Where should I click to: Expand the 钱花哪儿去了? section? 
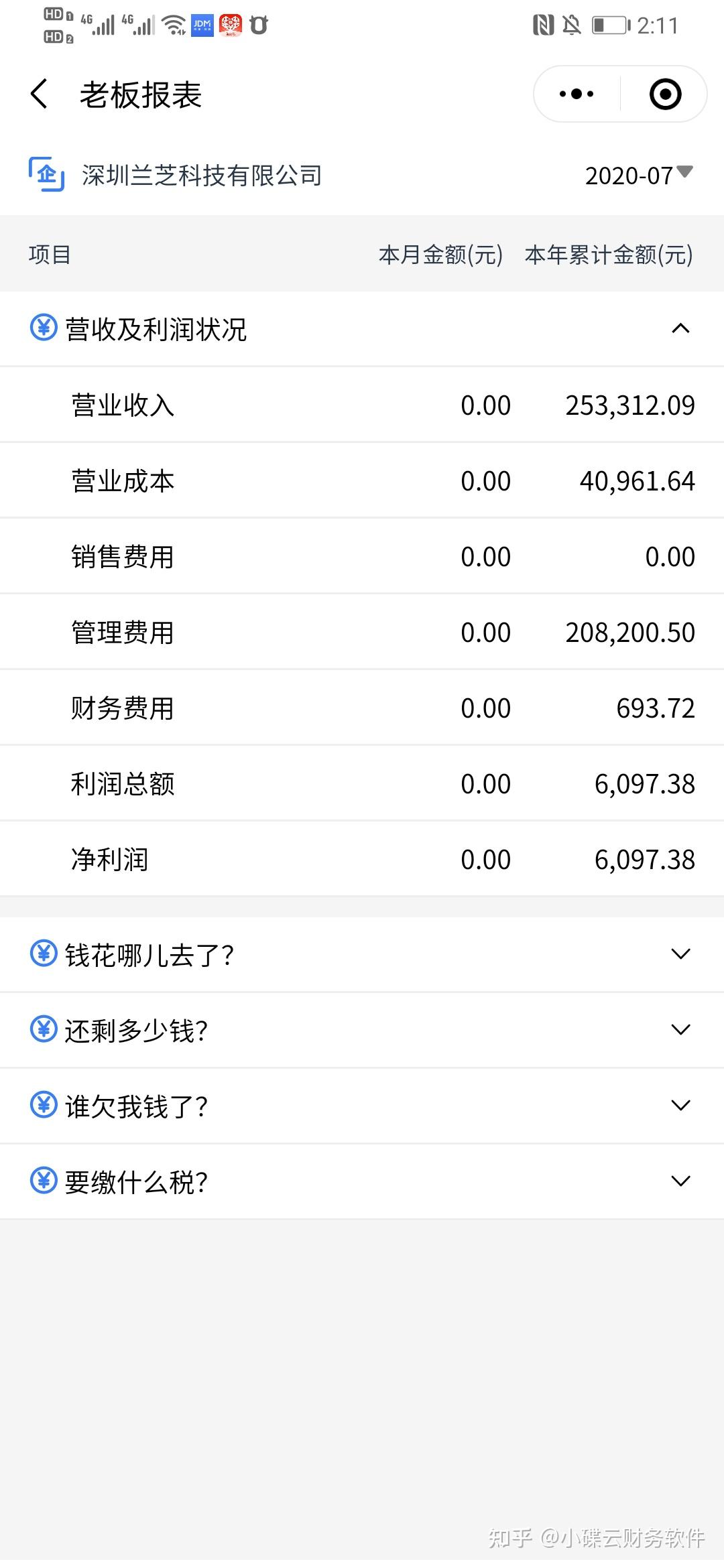[680, 954]
